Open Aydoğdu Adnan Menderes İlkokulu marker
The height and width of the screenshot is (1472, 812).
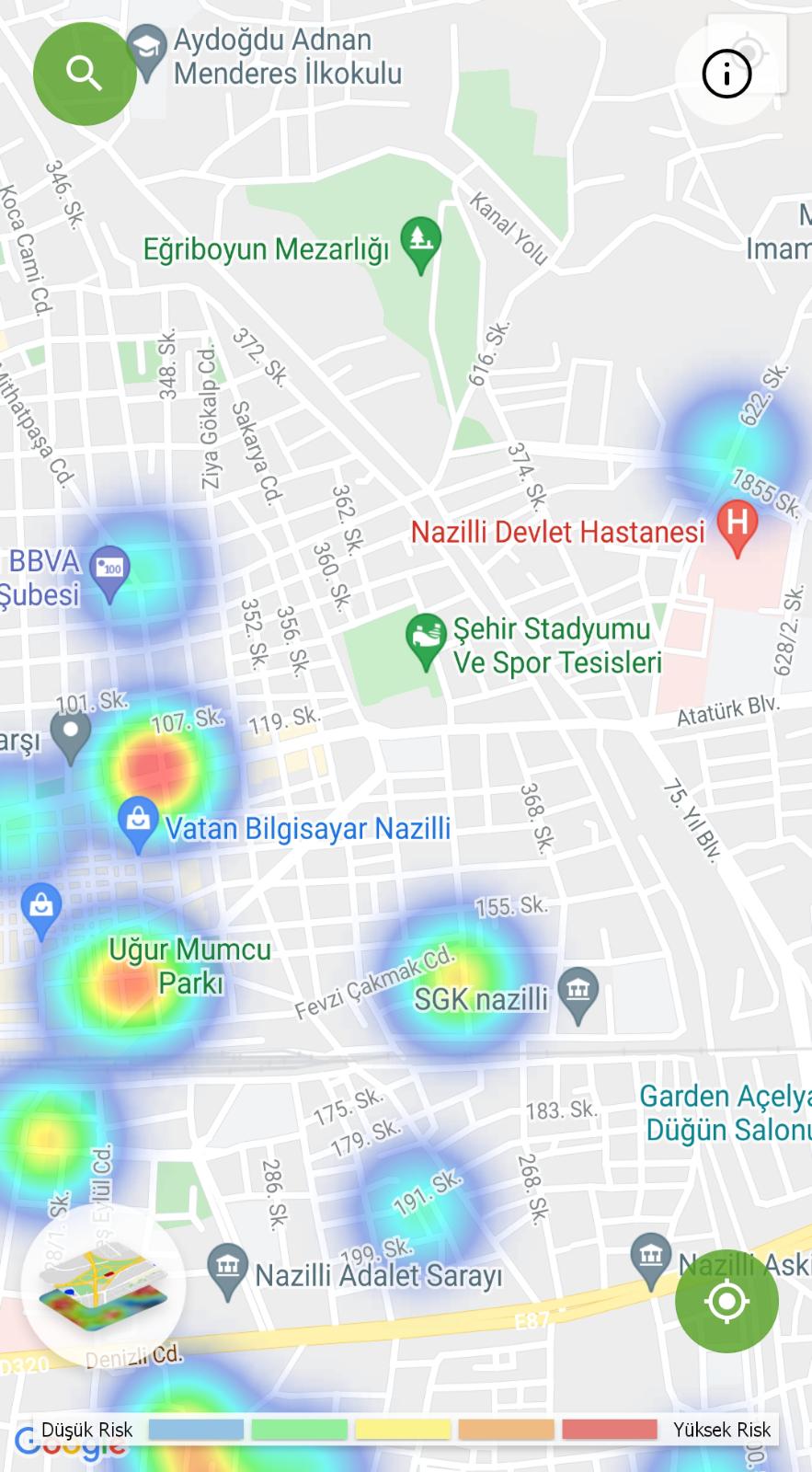click(x=146, y=48)
